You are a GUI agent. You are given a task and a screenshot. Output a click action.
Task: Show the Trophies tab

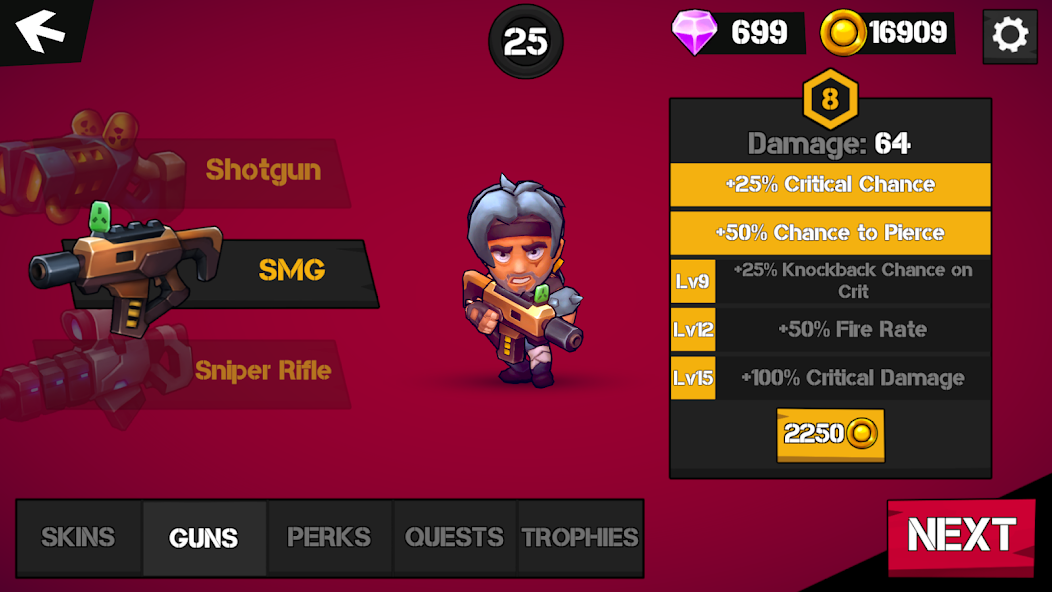pyautogui.click(x=580, y=538)
